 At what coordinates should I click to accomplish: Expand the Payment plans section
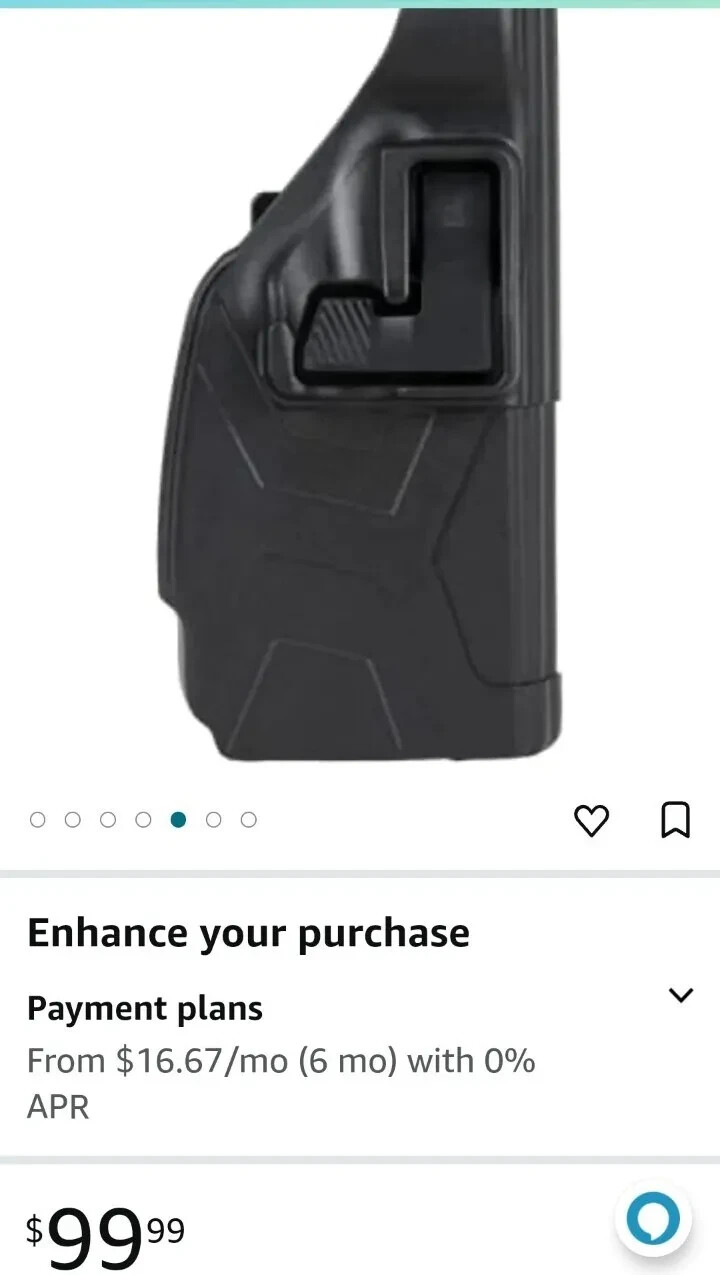click(680, 995)
